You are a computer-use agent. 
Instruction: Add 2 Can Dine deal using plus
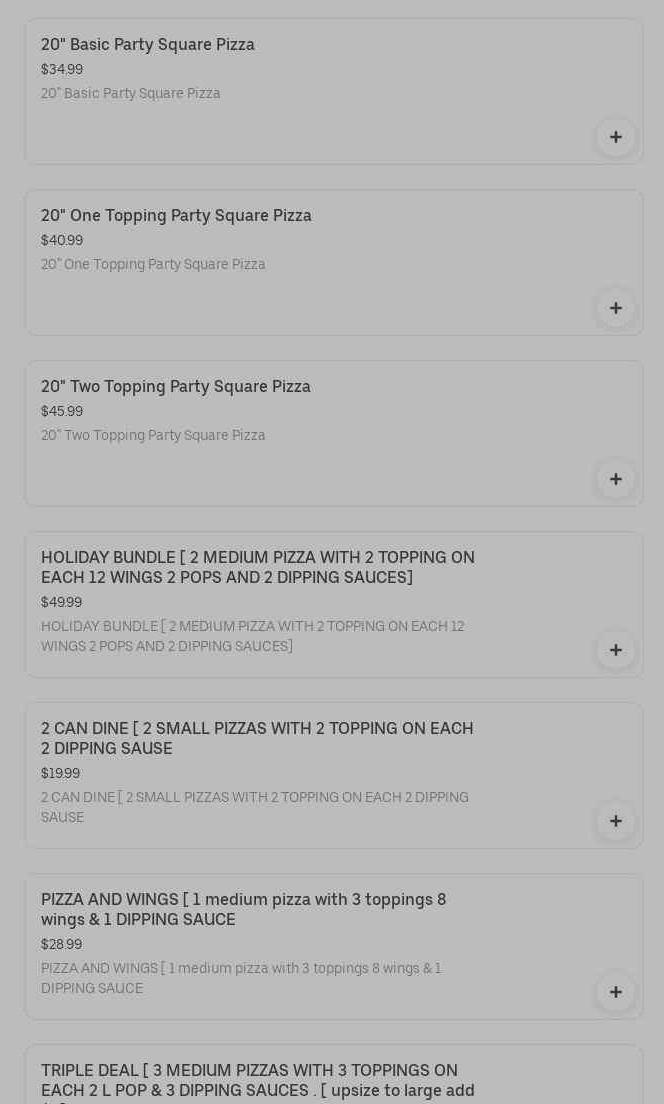(615, 822)
